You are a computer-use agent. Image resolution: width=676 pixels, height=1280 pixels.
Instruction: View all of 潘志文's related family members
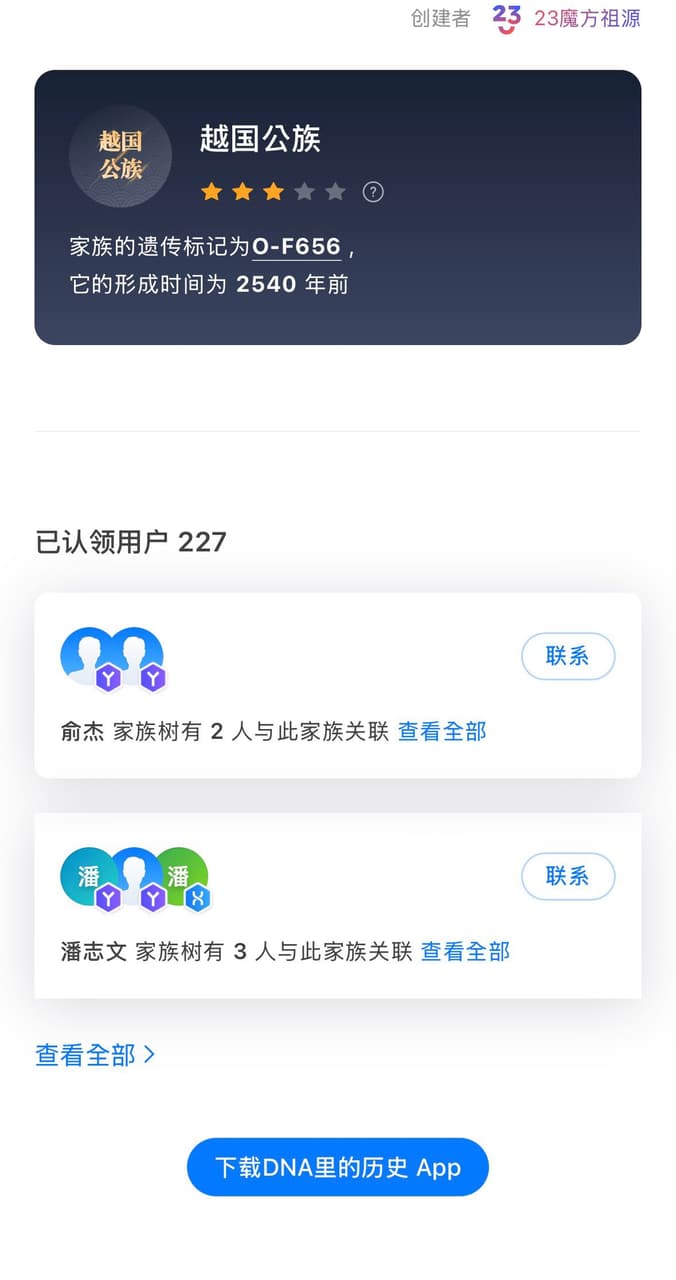[x=465, y=952]
